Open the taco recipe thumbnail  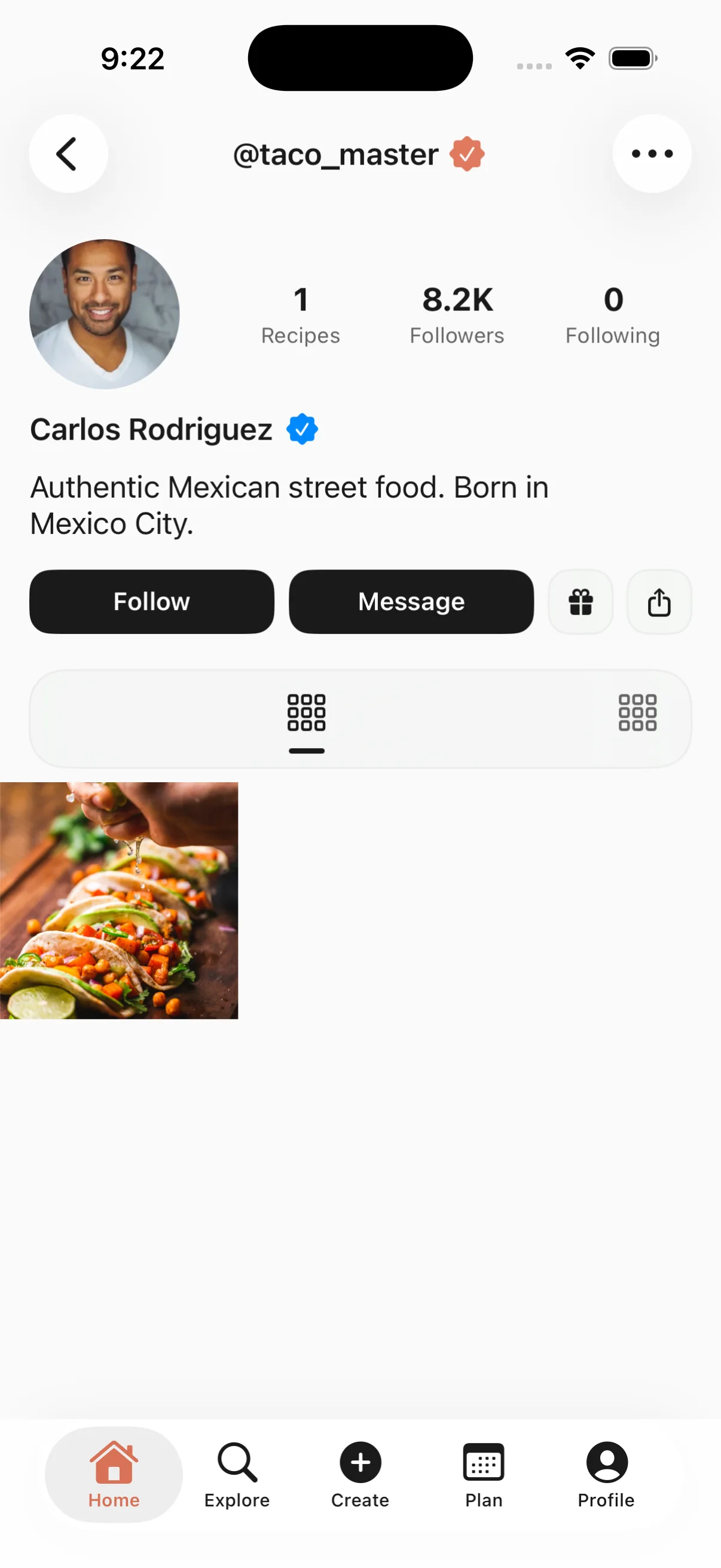tap(120, 901)
